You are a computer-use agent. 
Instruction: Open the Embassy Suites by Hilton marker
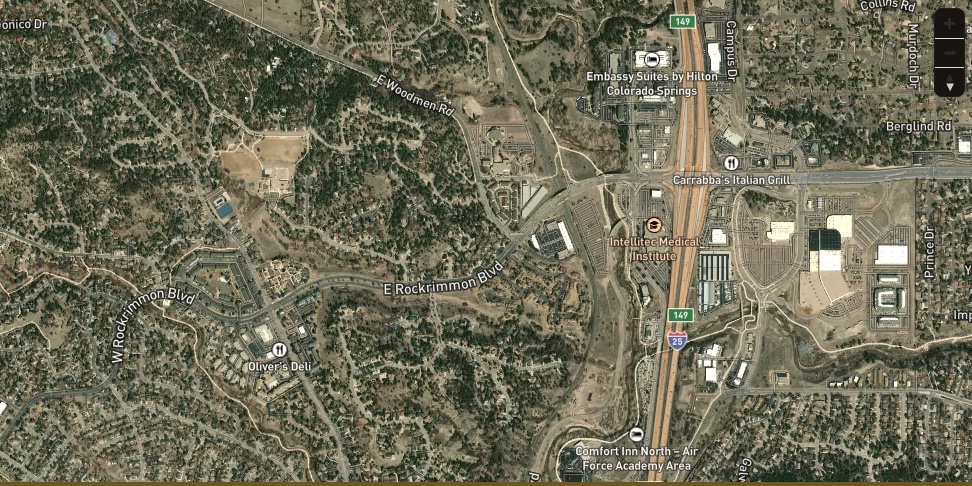point(653,59)
